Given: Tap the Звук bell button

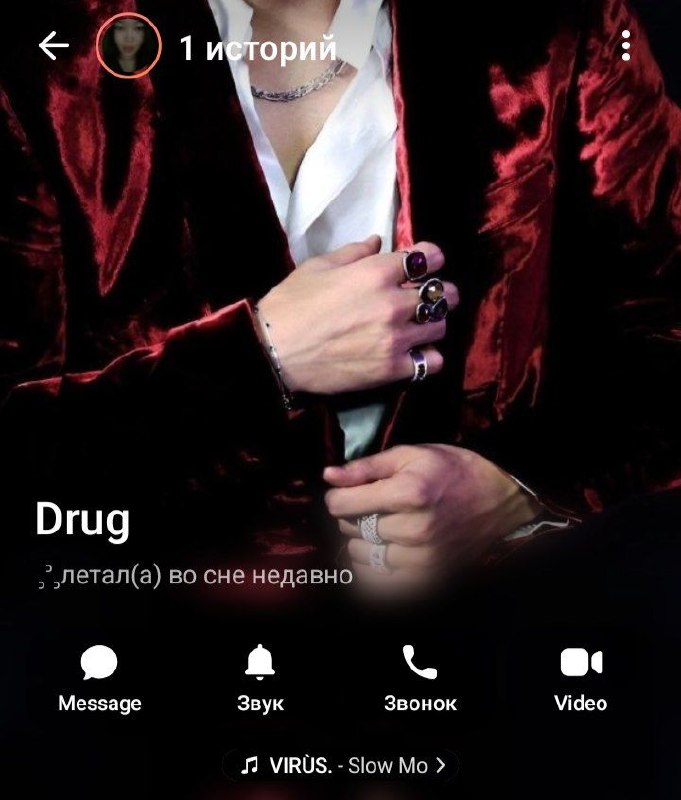Looking at the screenshot, I should click(260, 678).
